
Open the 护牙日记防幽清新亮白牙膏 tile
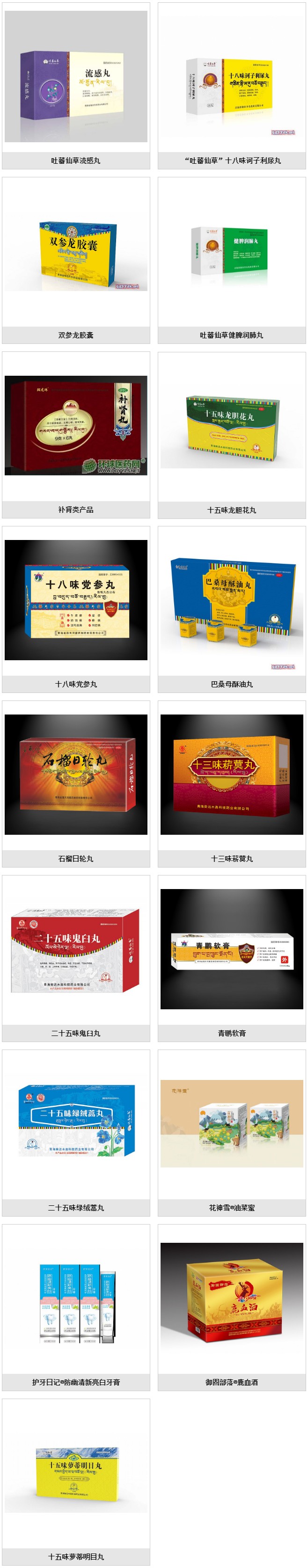pyautogui.click(x=75, y=1298)
